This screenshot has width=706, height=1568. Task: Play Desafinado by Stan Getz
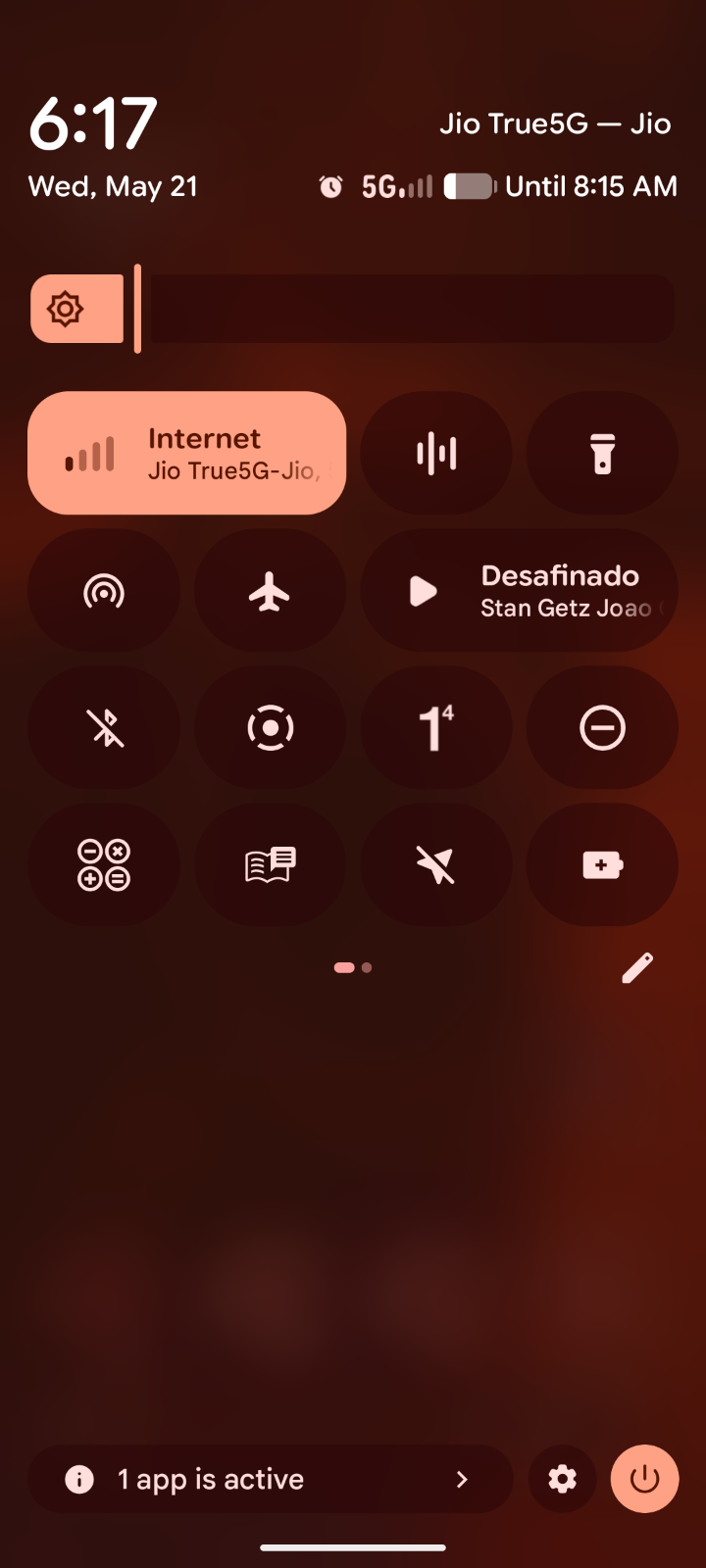(x=519, y=590)
